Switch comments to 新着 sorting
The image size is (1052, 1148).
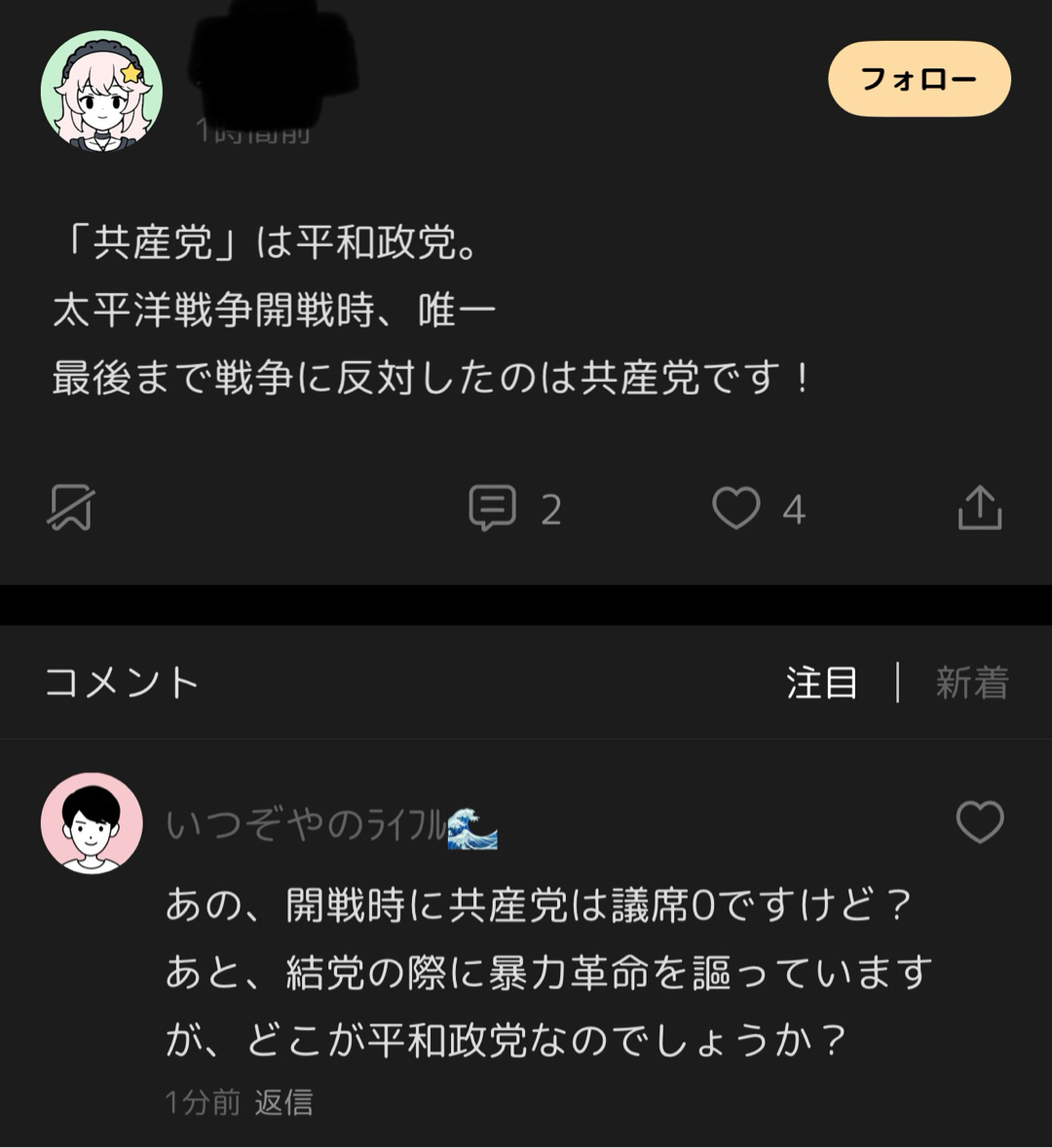pos(971,683)
